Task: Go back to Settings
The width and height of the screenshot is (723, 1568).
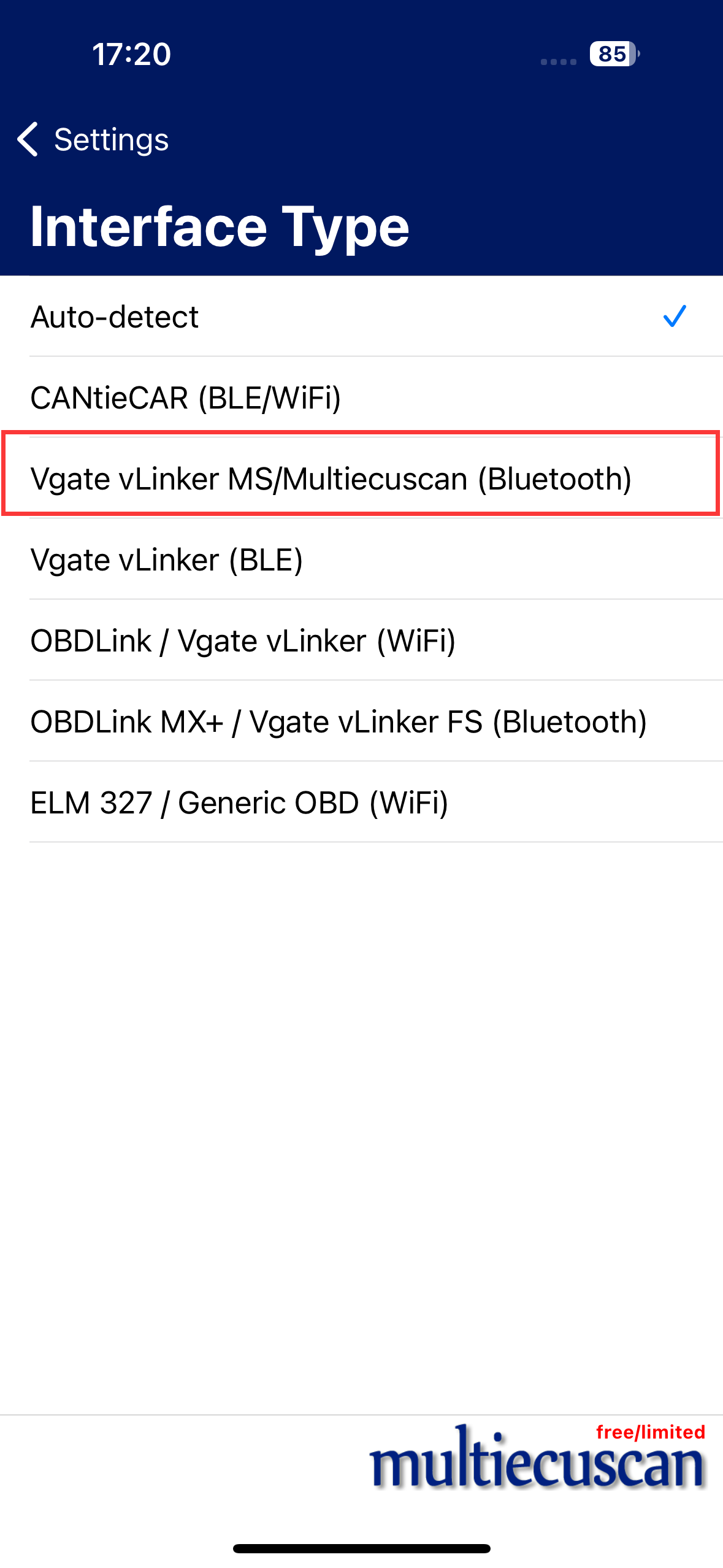Action: point(93,139)
